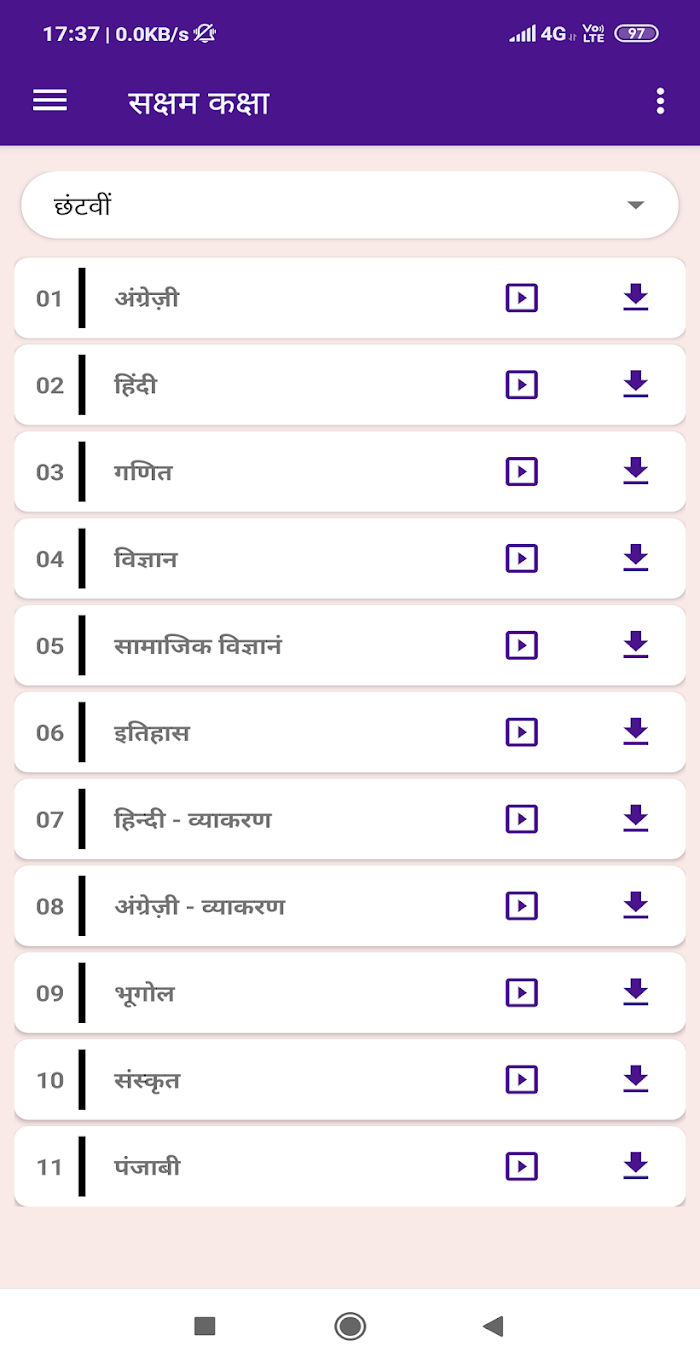Viewport: 700px width, 1364px height.
Task: Play video for अंग्रेज़ी subject
Action: [x=521, y=298]
